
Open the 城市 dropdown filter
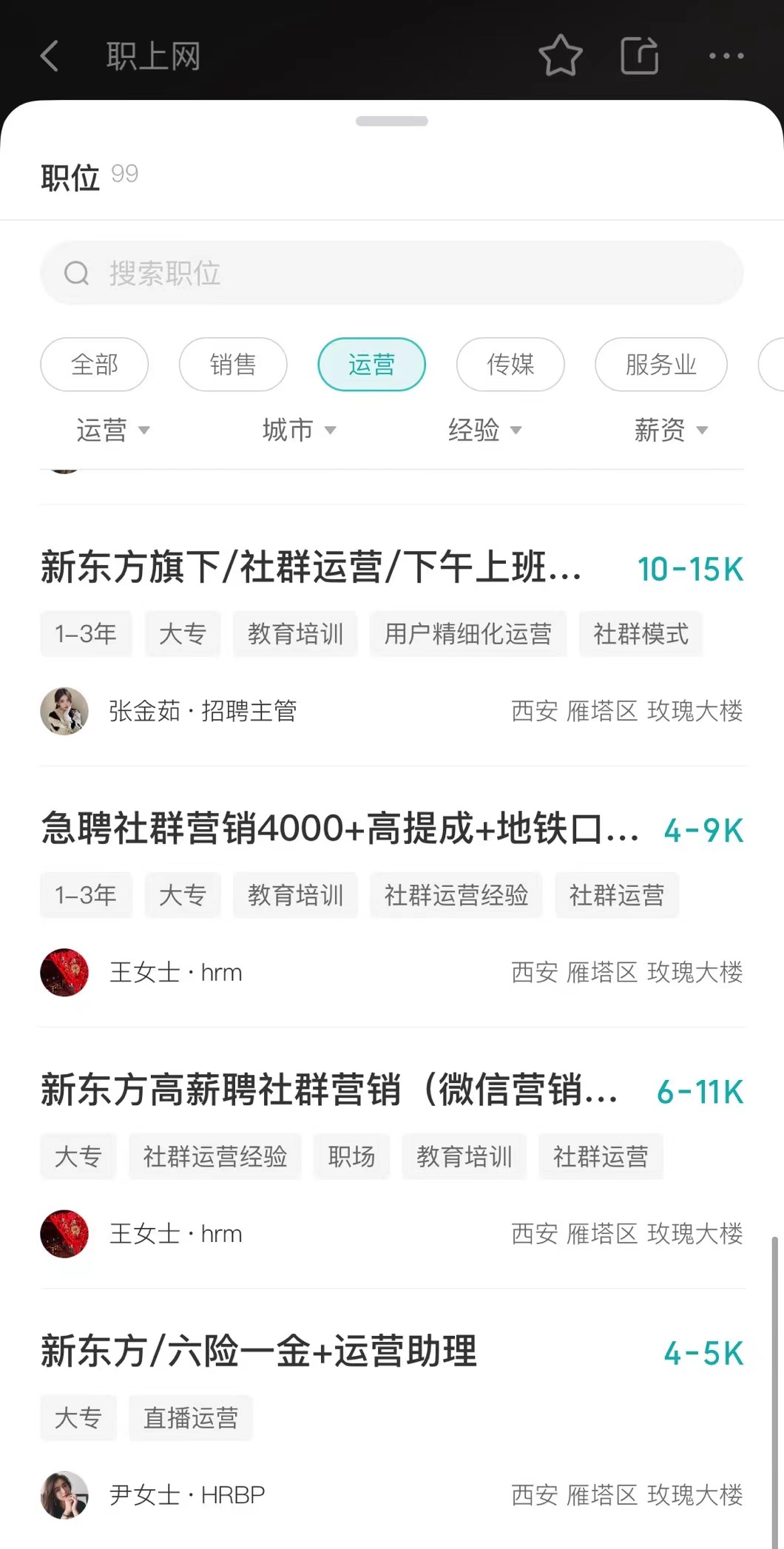click(299, 430)
